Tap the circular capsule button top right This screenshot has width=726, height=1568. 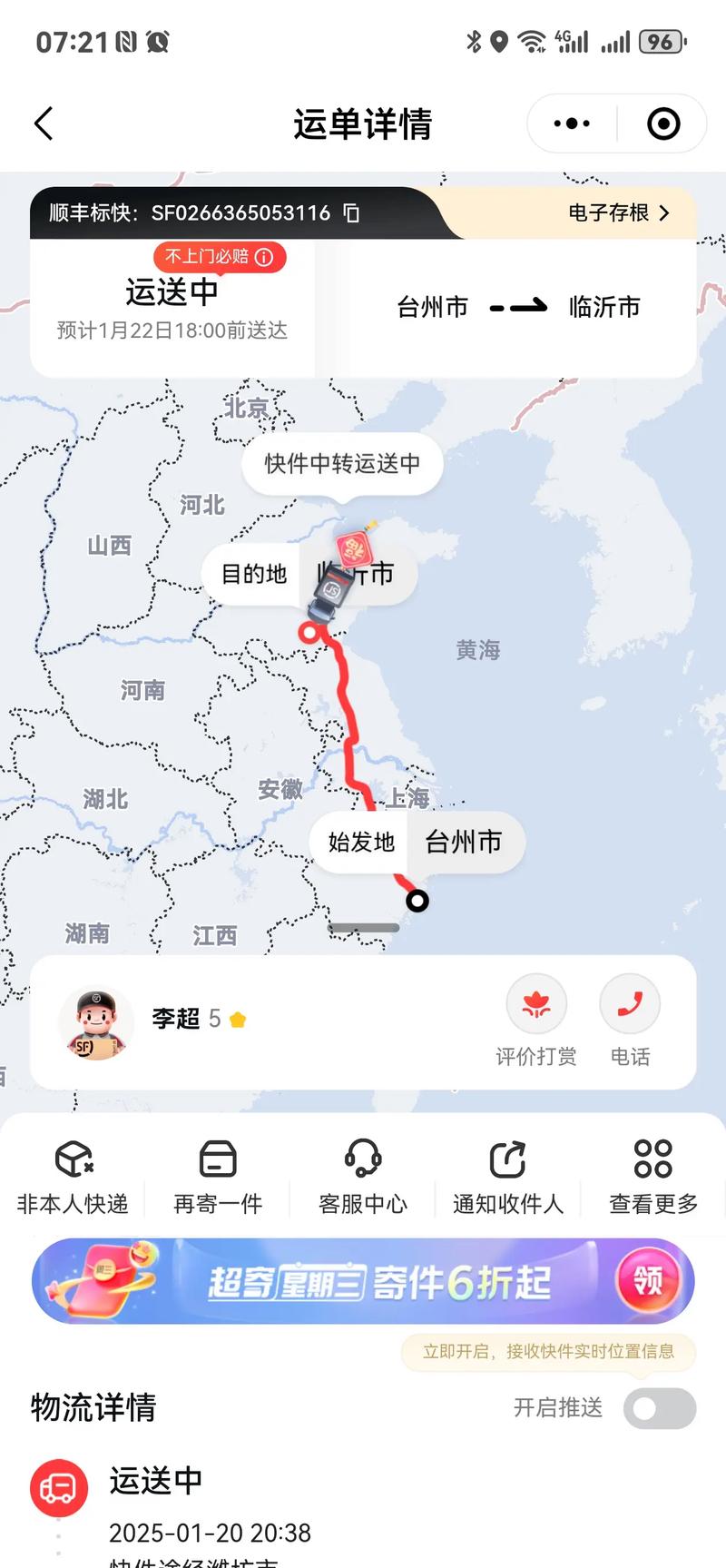pyautogui.click(x=663, y=123)
